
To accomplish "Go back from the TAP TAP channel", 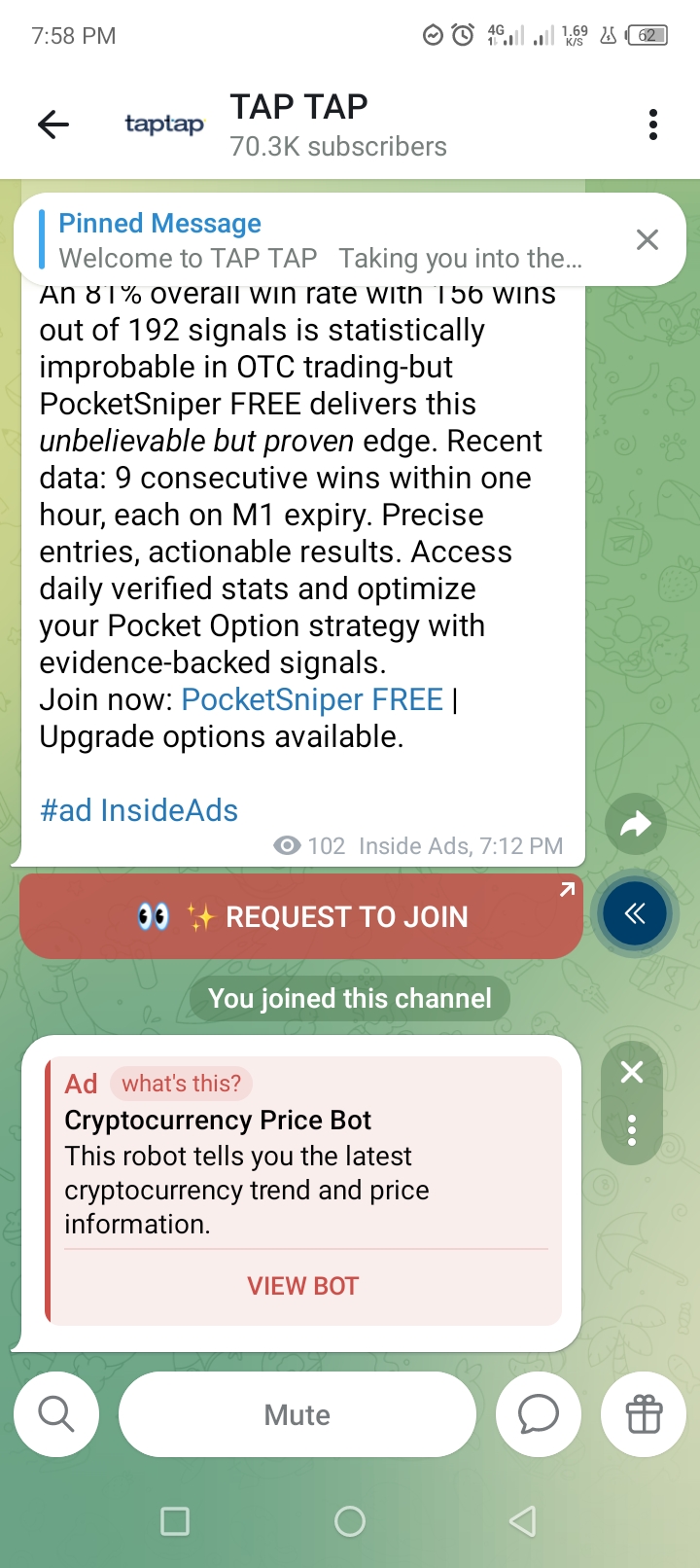I will coord(53,125).
